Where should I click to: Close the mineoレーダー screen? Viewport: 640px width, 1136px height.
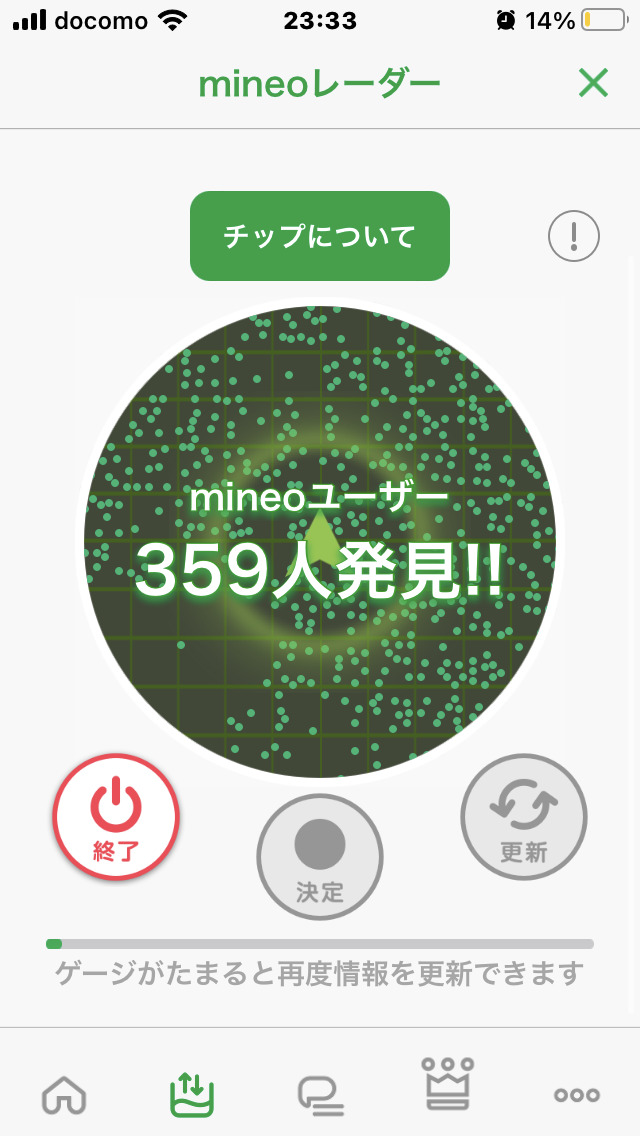coord(593,84)
